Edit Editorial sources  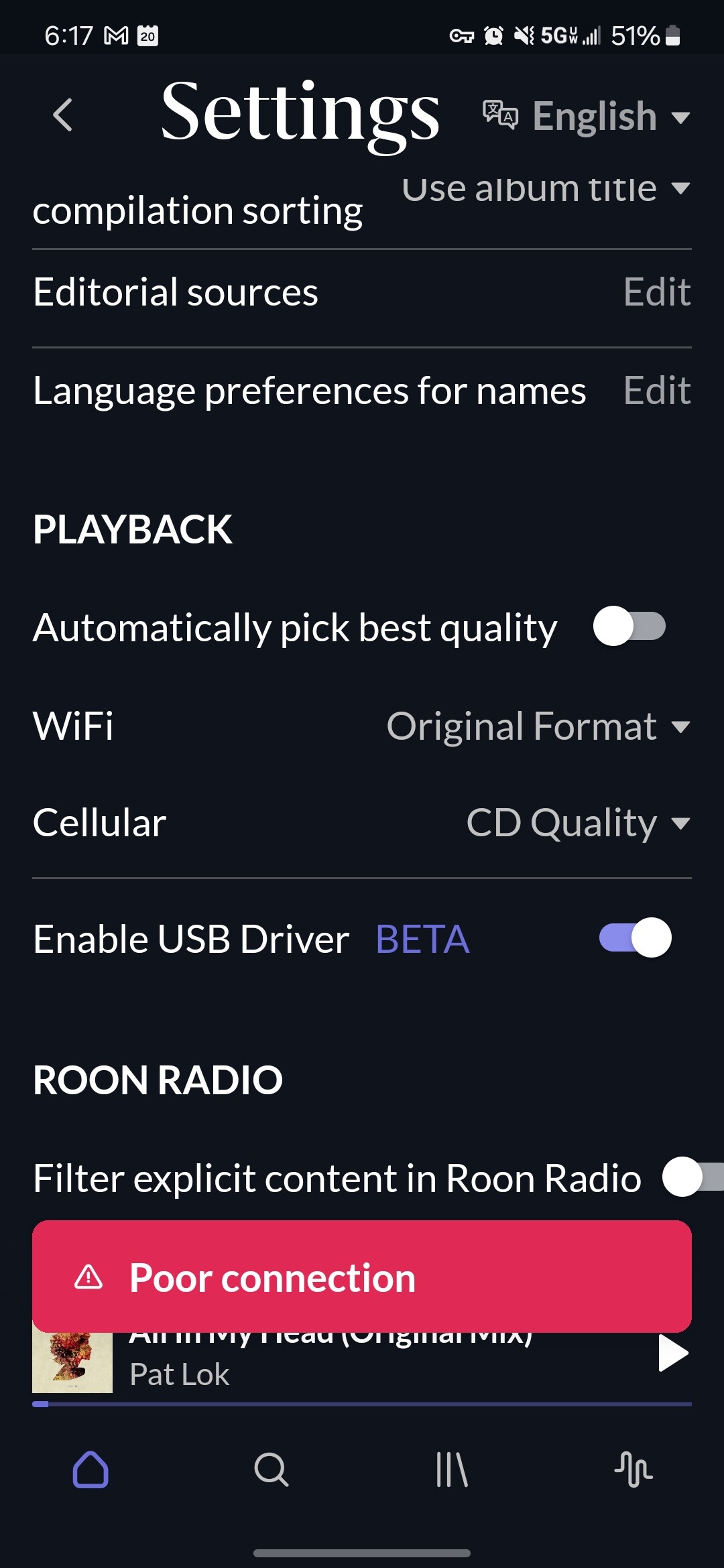tap(657, 292)
